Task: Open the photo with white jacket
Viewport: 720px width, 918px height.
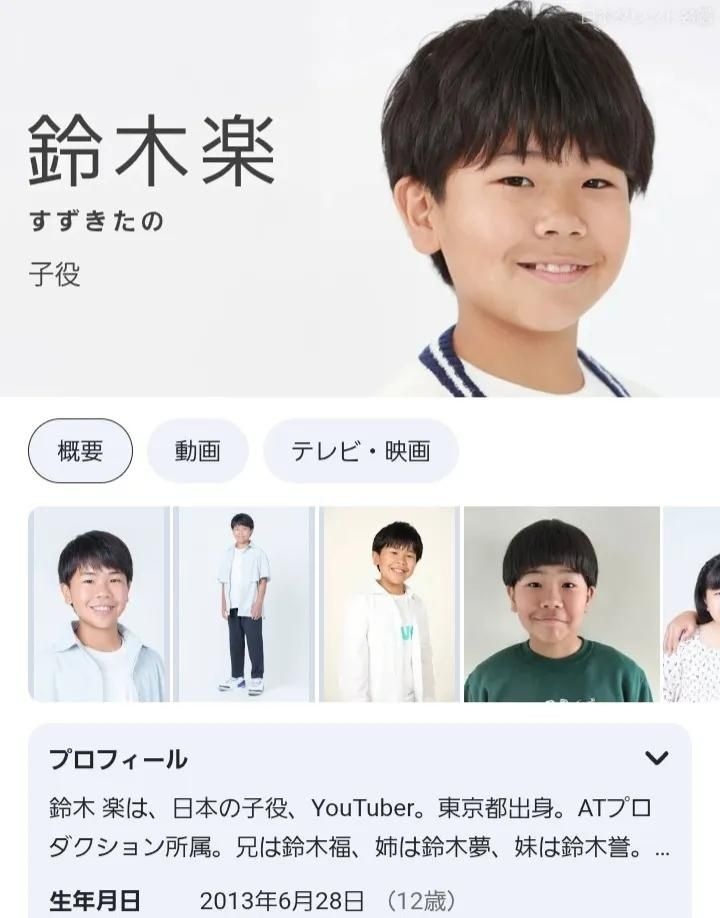Action: [x=389, y=604]
